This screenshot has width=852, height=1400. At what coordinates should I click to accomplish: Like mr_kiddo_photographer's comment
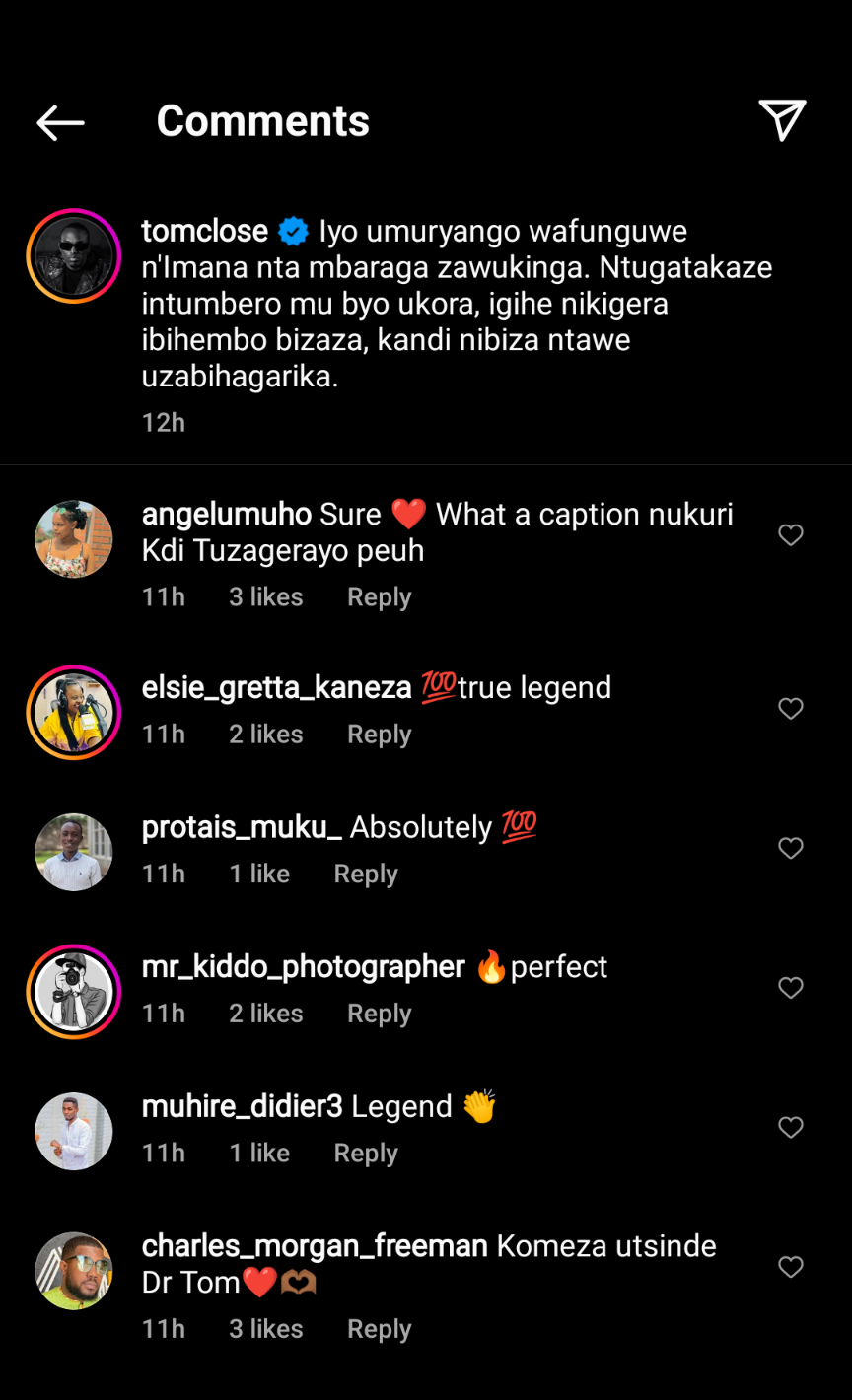[x=791, y=987]
